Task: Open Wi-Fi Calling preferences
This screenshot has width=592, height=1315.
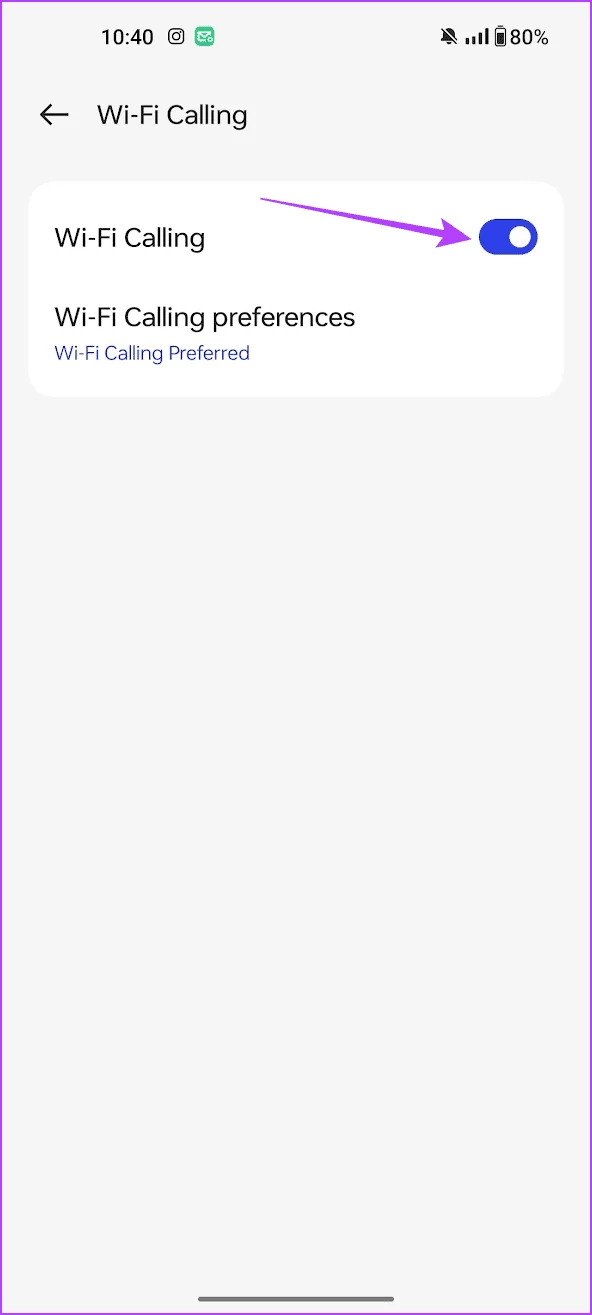Action: (296, 333)
